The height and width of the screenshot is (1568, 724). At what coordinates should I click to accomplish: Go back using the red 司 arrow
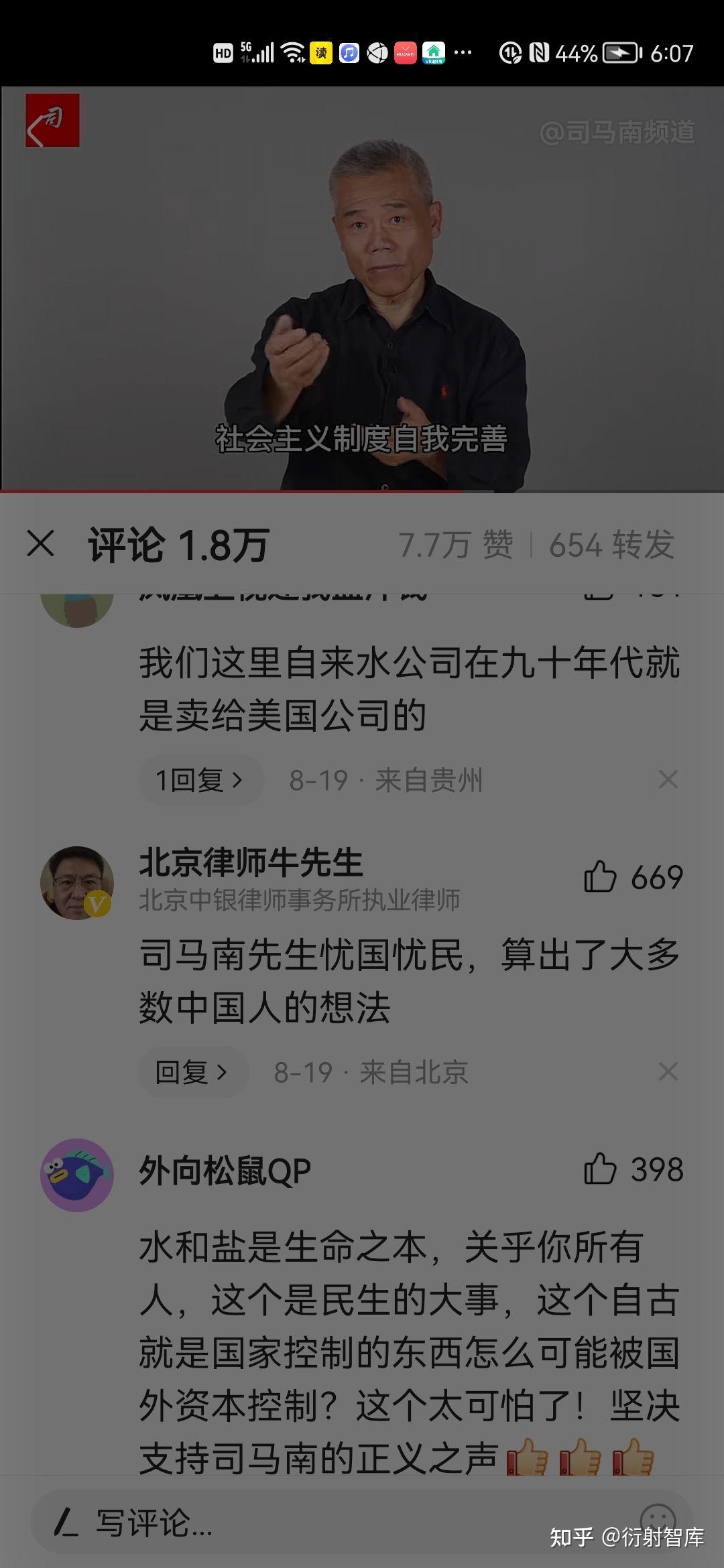point(52,121)
